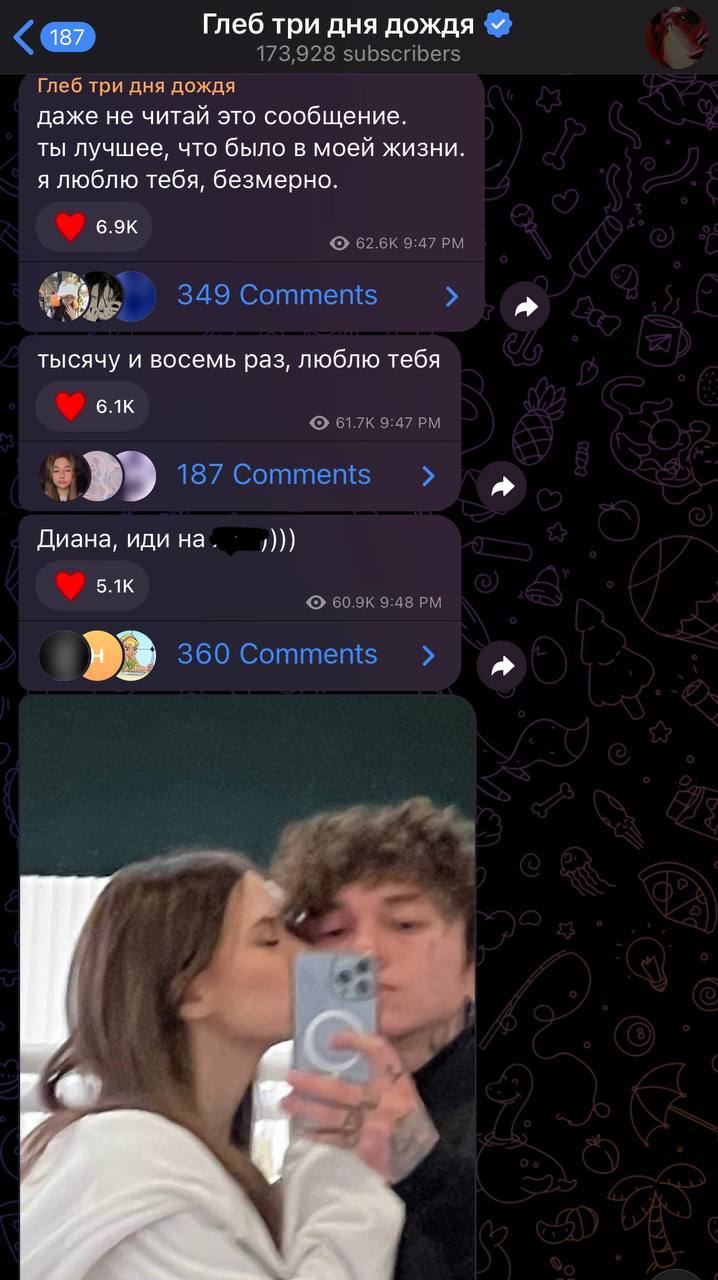Open the channel profile avatar

point(676,37)
